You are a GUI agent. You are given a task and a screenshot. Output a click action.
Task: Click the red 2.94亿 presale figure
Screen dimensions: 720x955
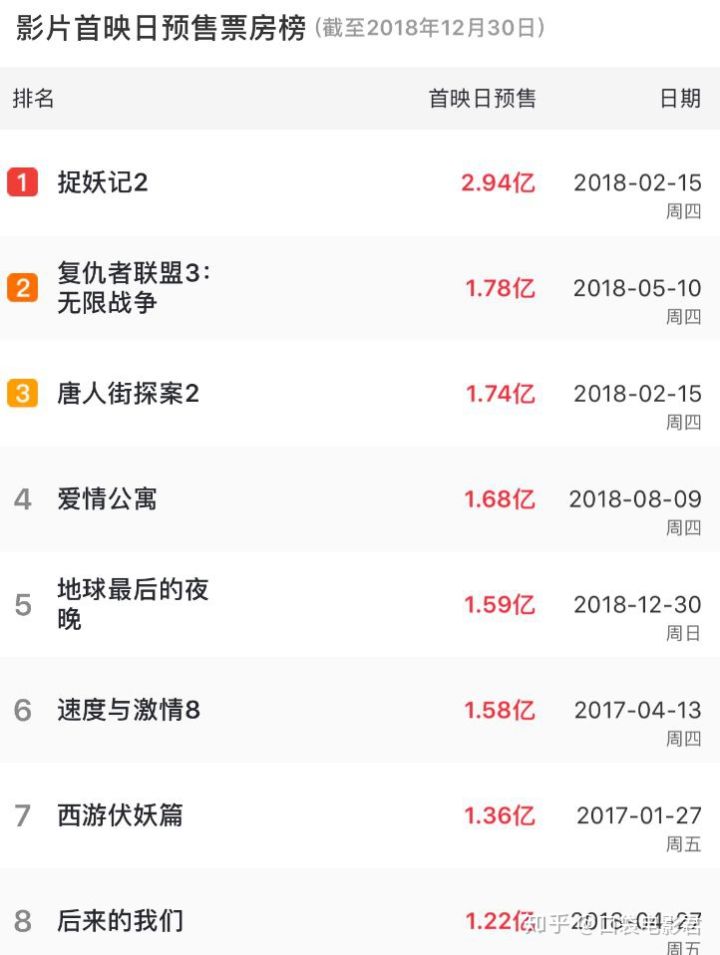[x=499, y=182]
